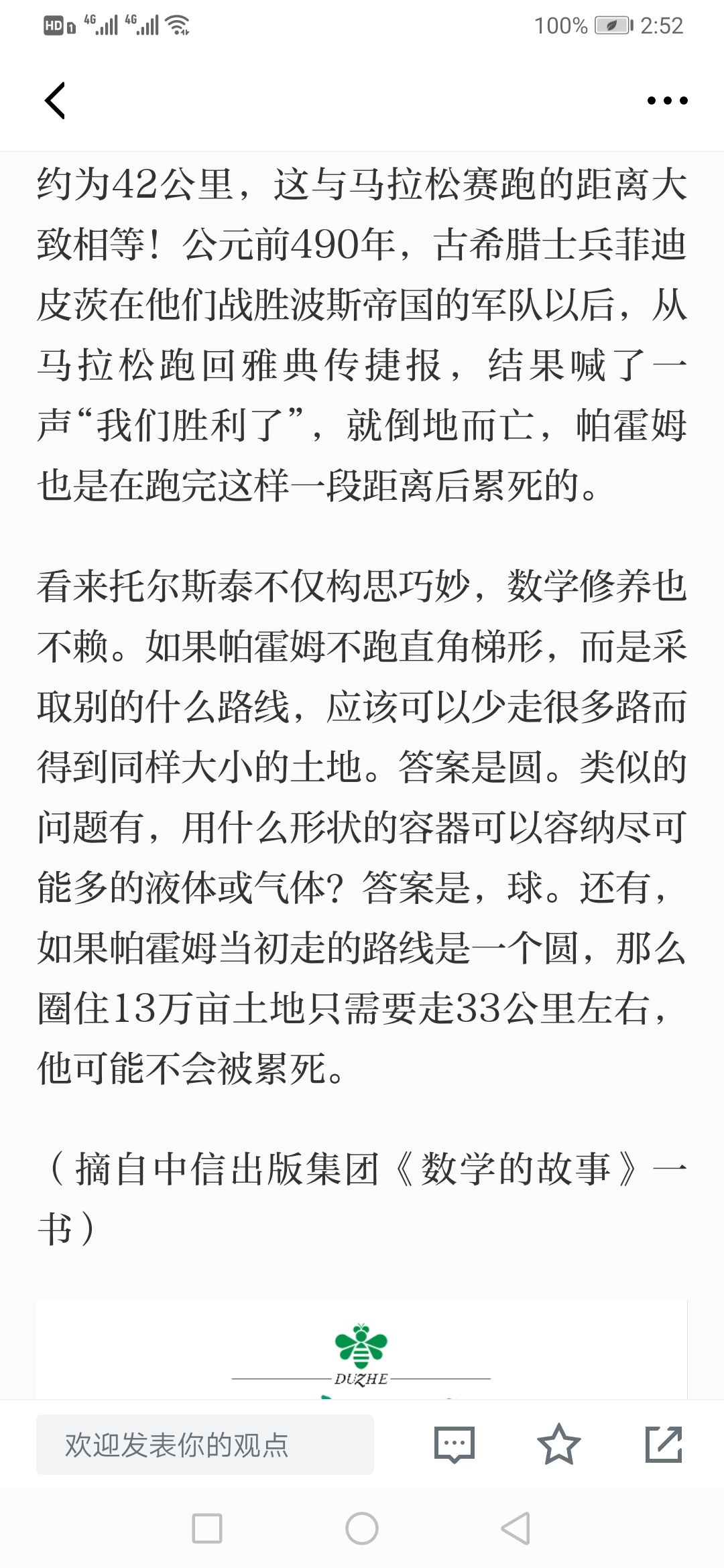Open the three-dot overflow menu
The width and height of the screenshot is (724, 1568).
[x=667, y=101]
